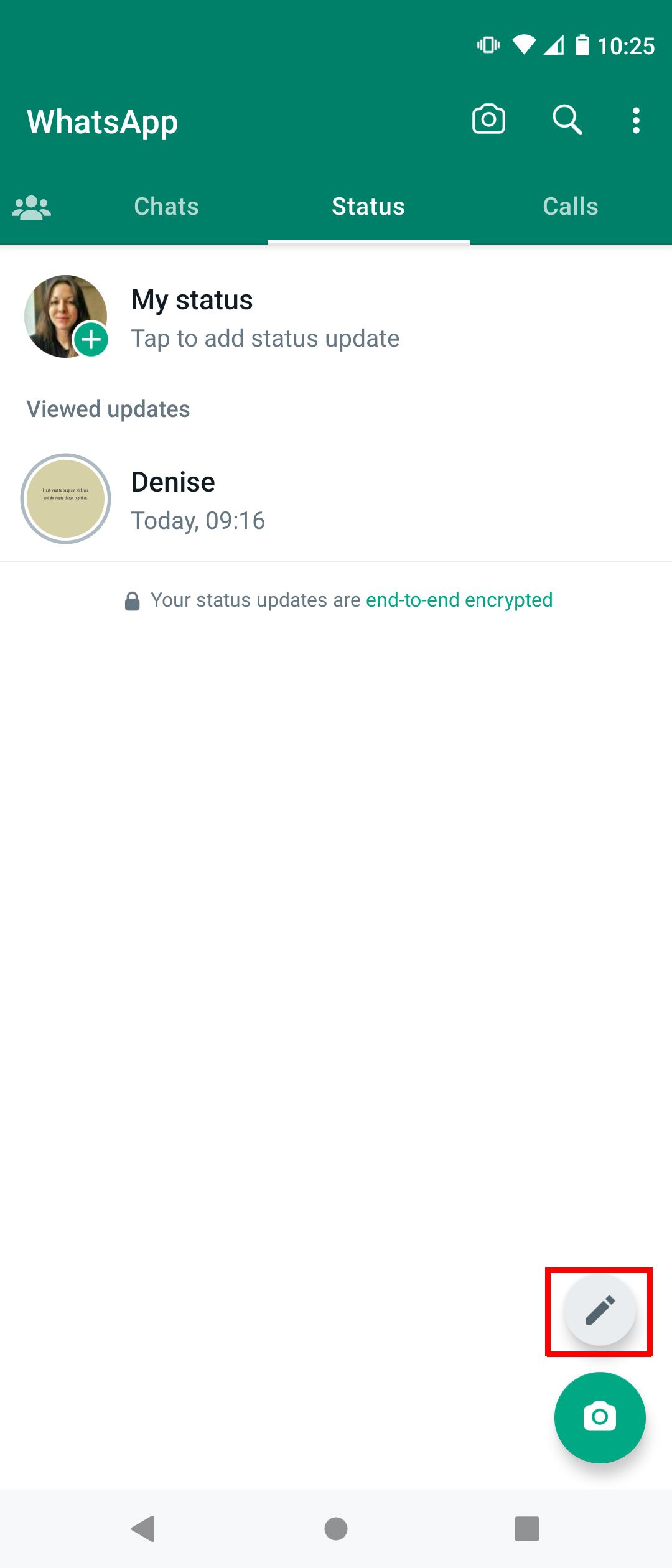Screen dimensions: 672x1568
Task: Open the three-dot overflow menu
Action: point(635,121)
